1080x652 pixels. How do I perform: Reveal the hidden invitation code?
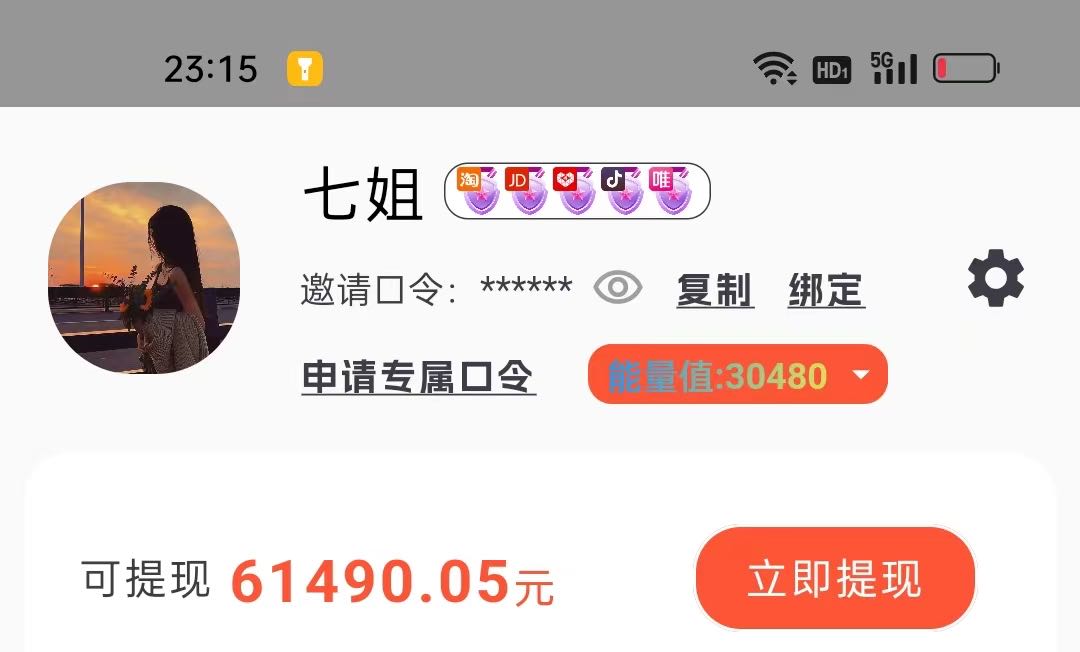click(618, 289)
